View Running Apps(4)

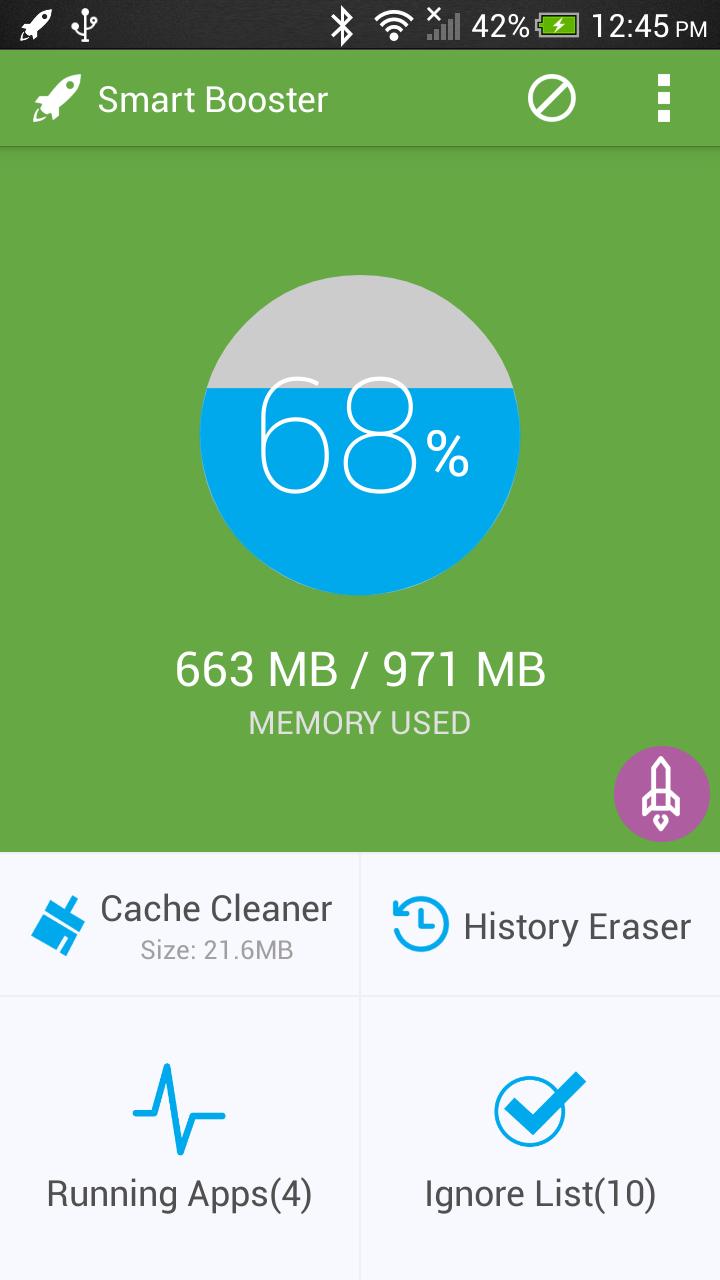[x=180, y=1137]
